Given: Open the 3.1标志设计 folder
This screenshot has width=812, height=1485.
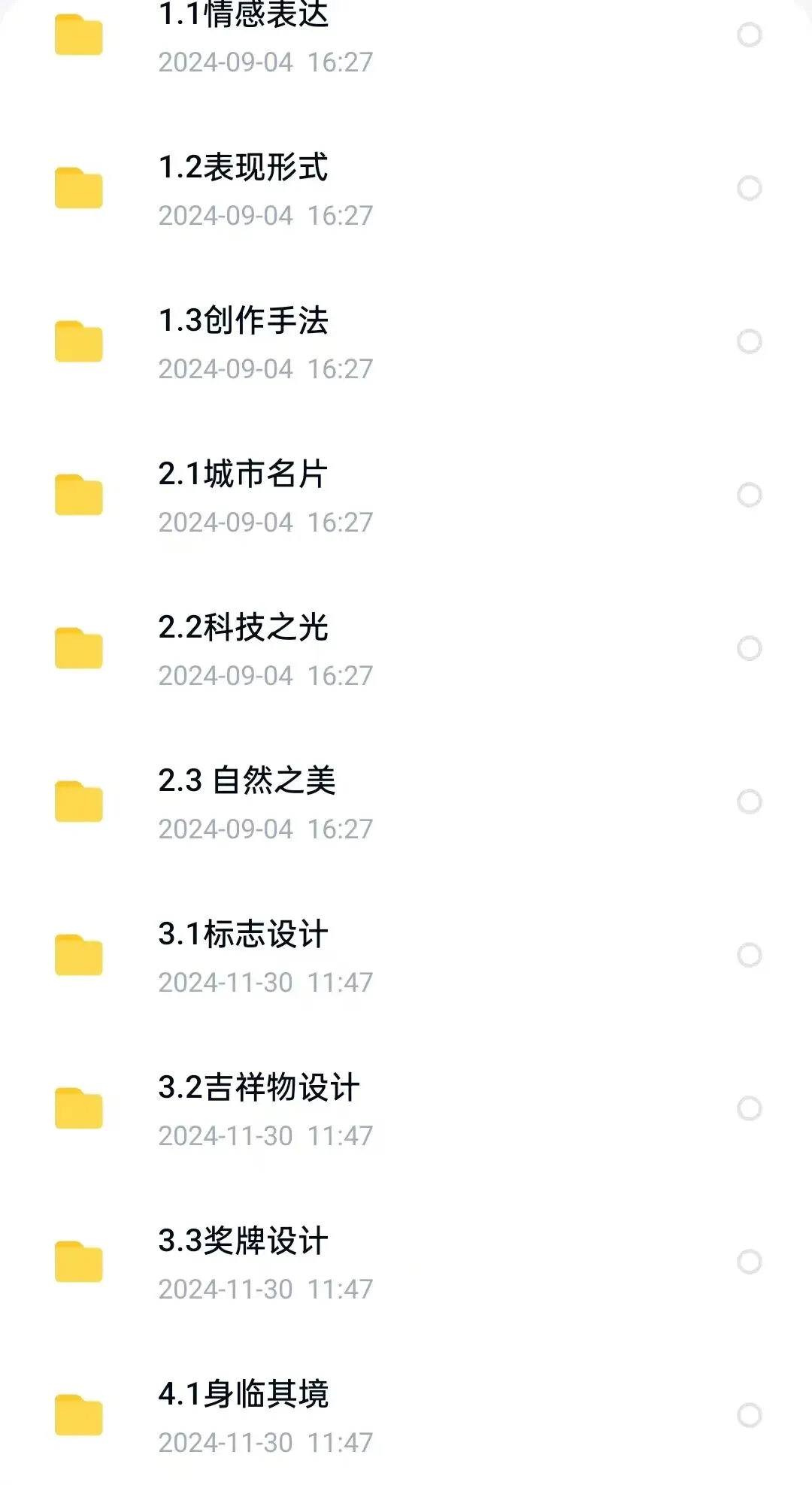Looking at the screenshot, I should click(406, 955).
